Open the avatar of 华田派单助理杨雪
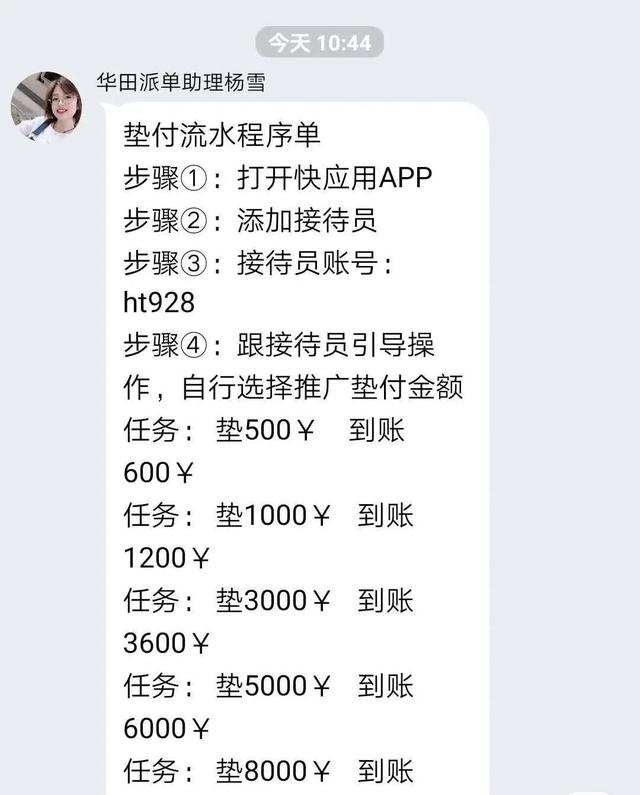 47,107
